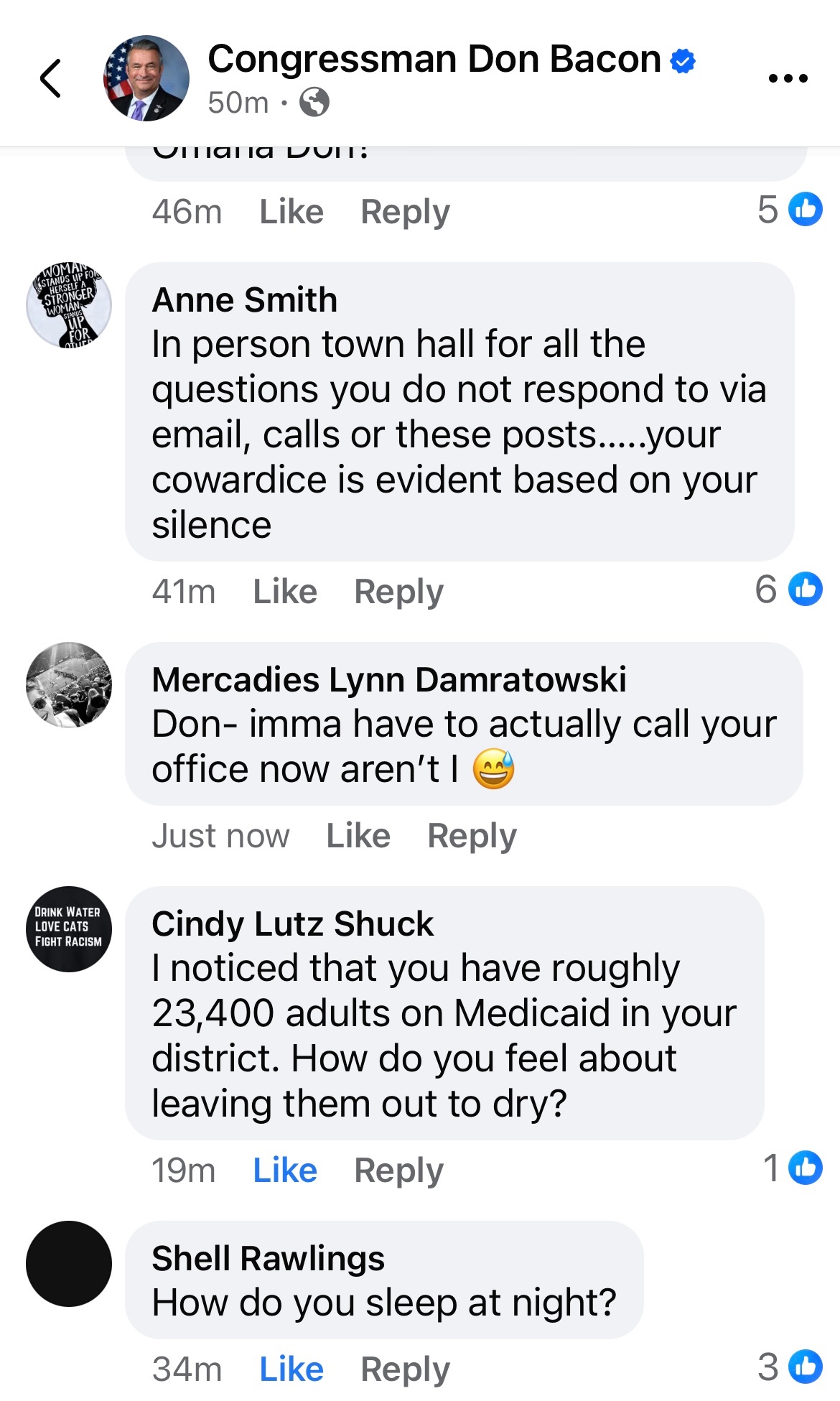This screenshot has height=1401, width=840.
Task: Like Anne Smith's comment
Action: pyautogui.click(x=285, y=592)
